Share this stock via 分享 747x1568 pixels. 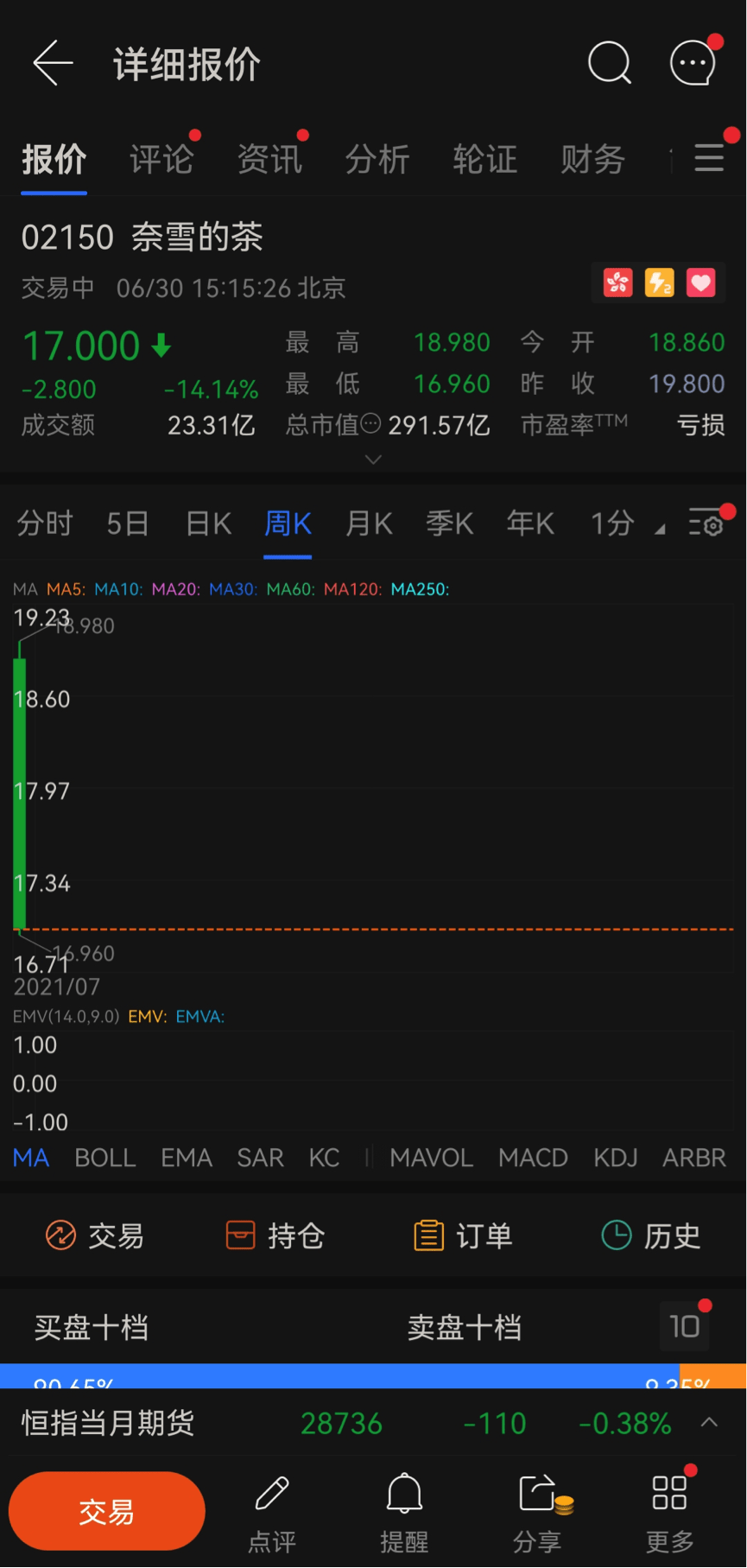coord(538,1510)
